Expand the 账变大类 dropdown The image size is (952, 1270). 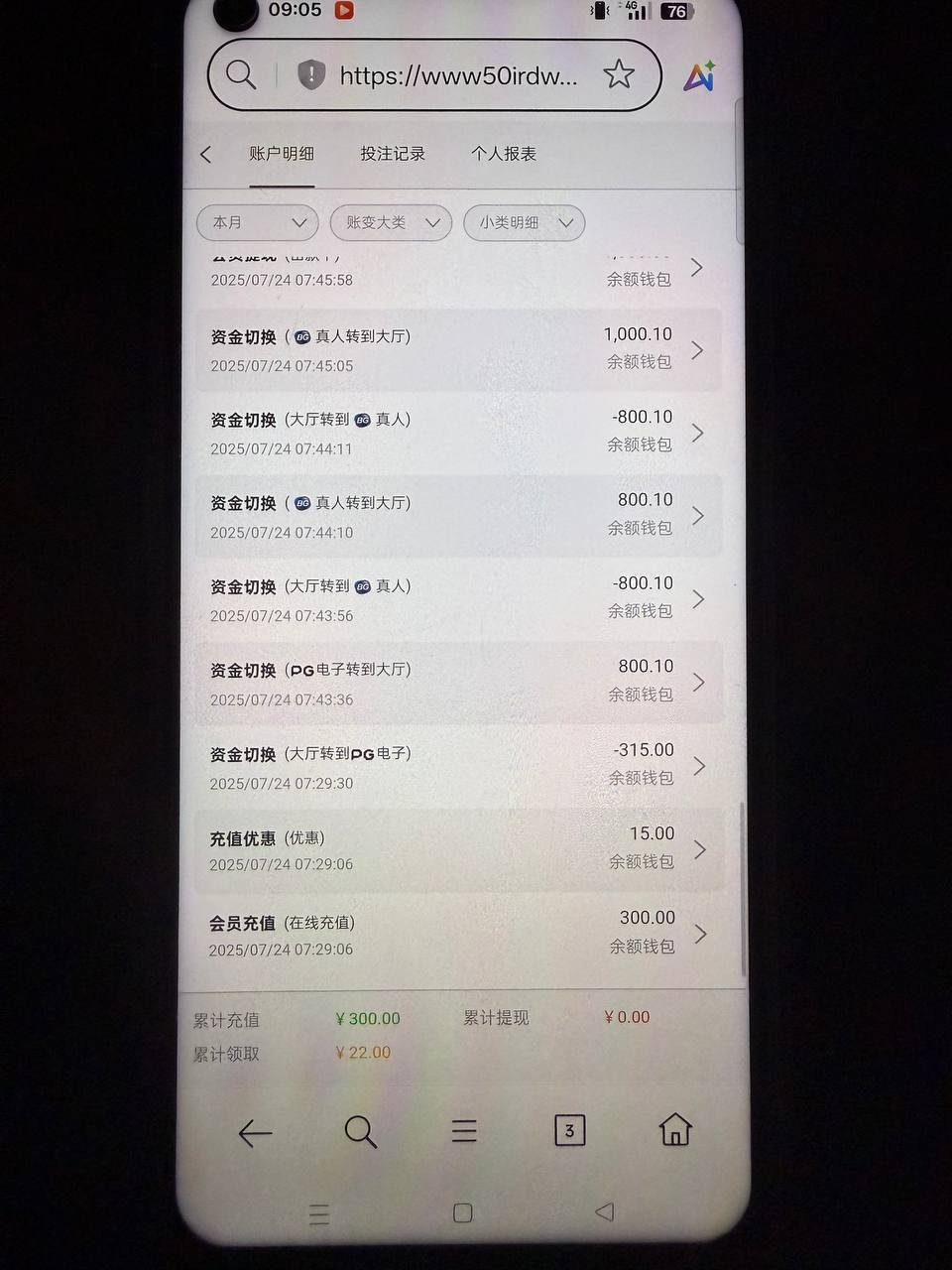click(x=391, y=223)
